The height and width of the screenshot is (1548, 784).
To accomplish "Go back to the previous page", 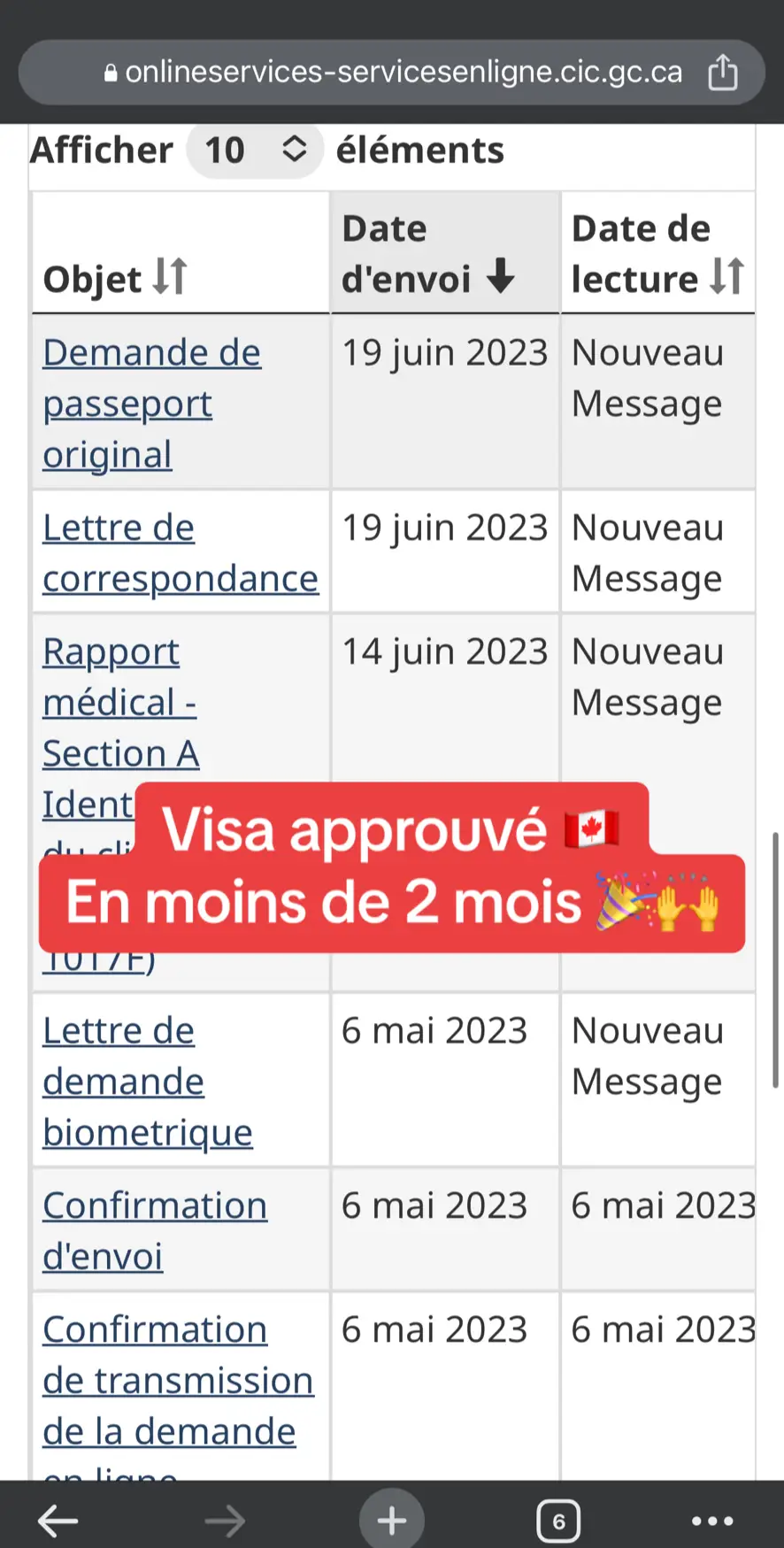I will pos(58,1521).
